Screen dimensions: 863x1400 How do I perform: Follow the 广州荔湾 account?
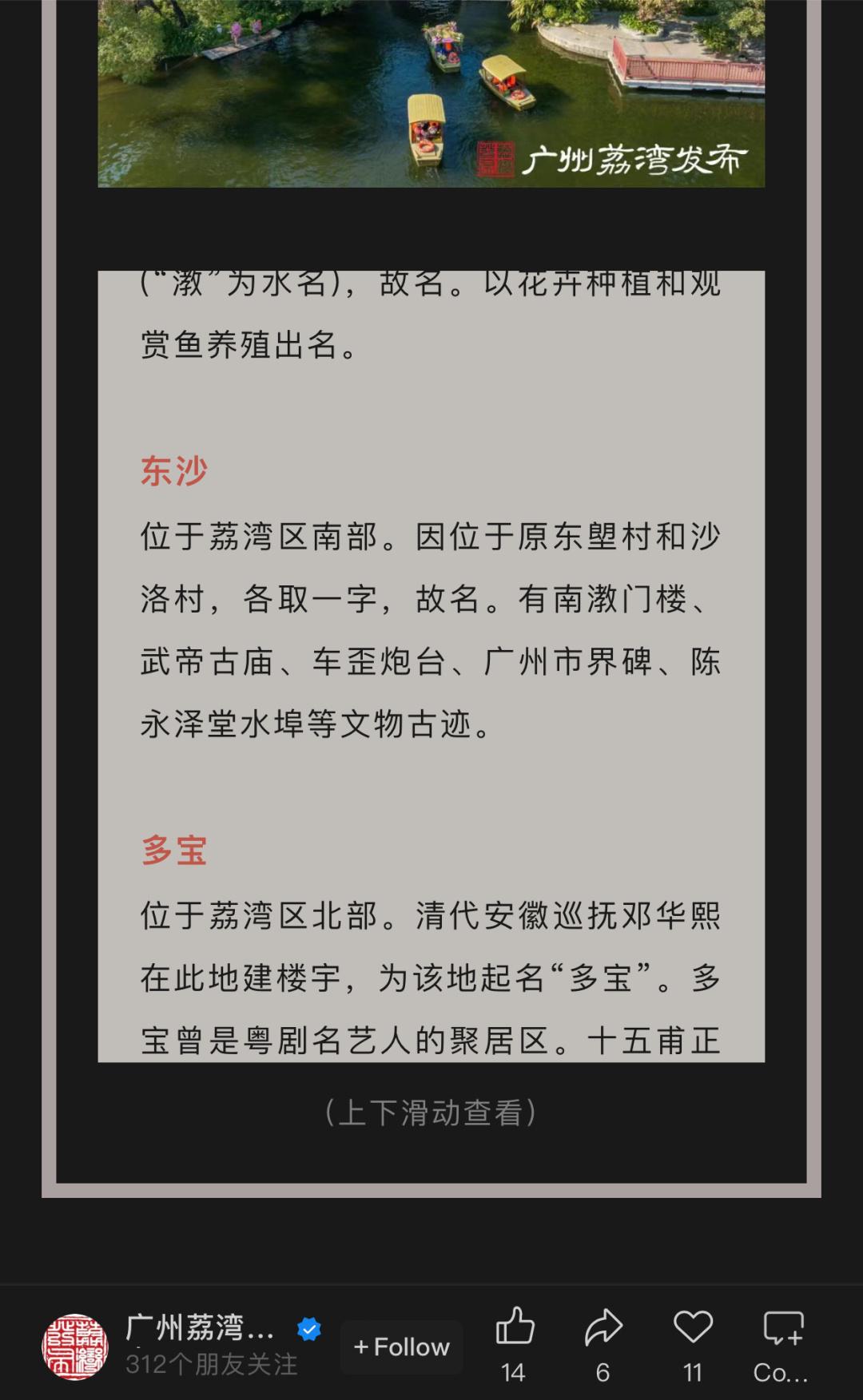click(x=401, y=1346)
